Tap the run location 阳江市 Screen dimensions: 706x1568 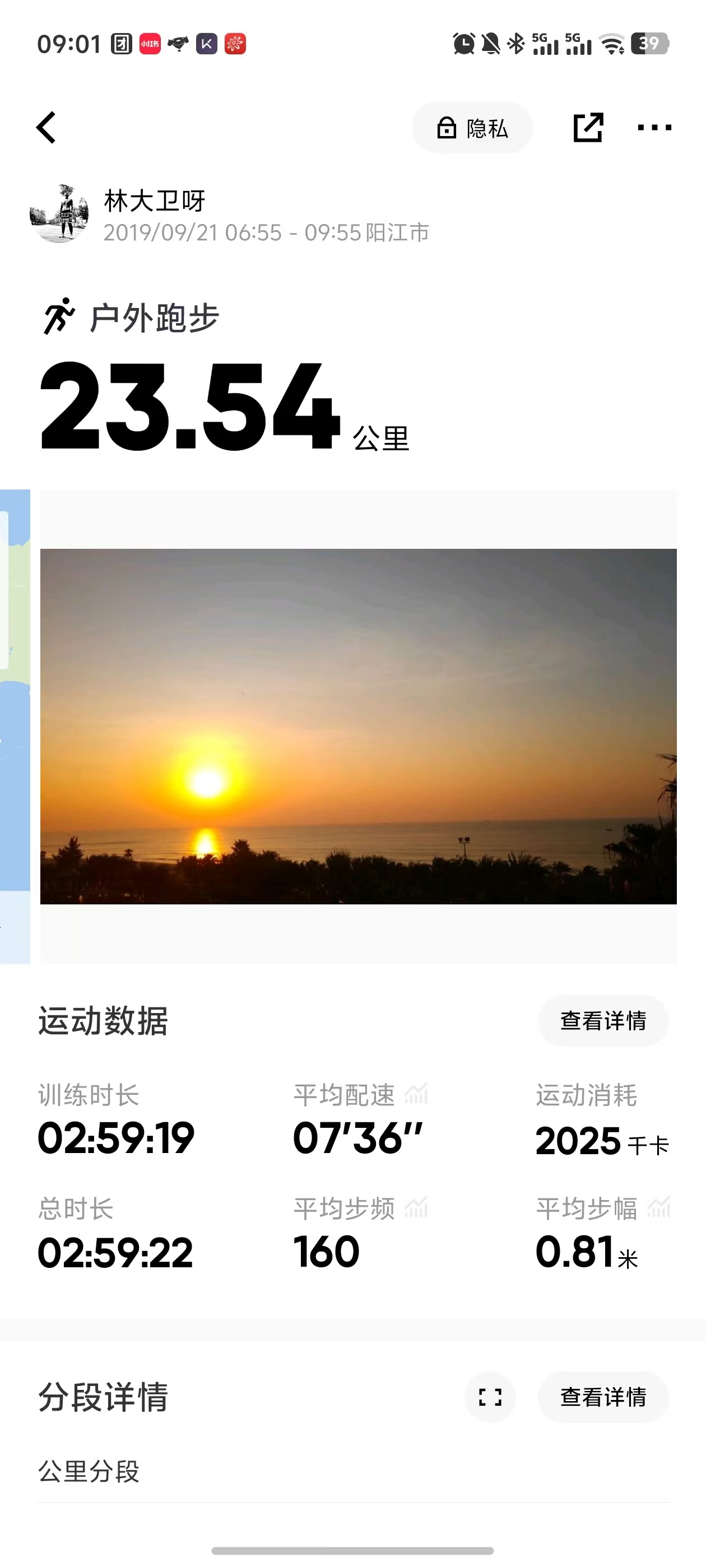[397, 232]
